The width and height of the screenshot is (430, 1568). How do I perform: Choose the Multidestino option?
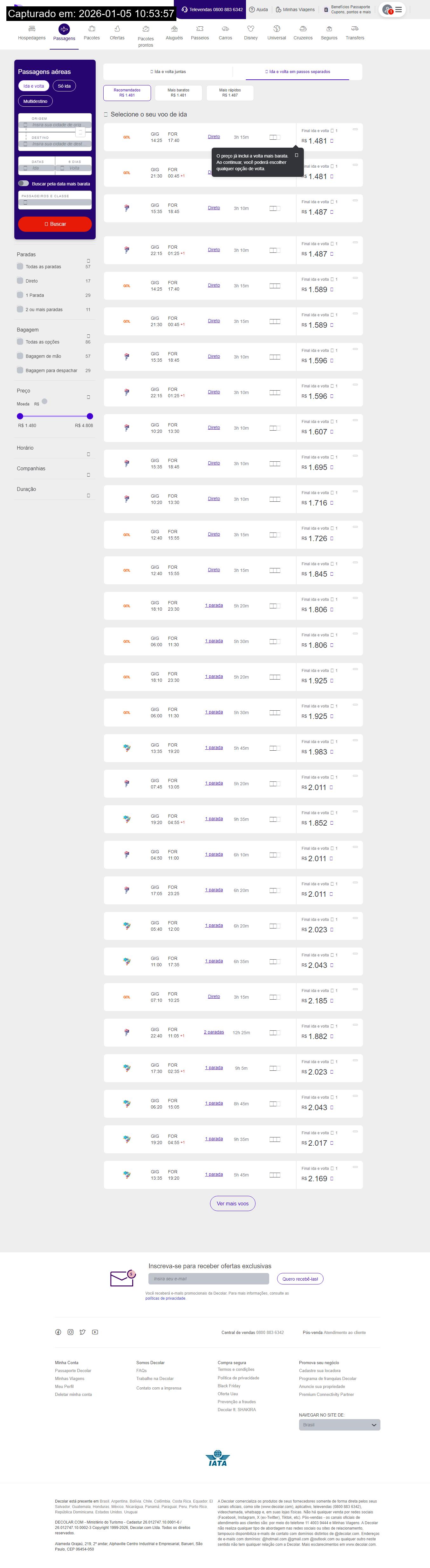click(35, 101)
